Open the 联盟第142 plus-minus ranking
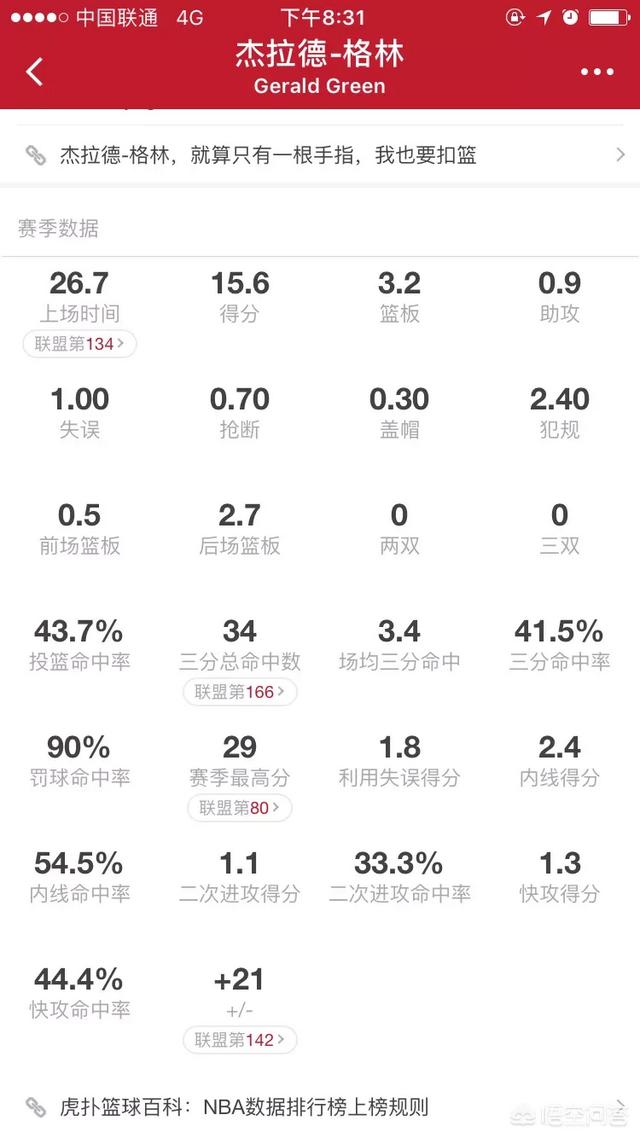The width and height of the screenshot is (640, 1138). coord(239,1040)
